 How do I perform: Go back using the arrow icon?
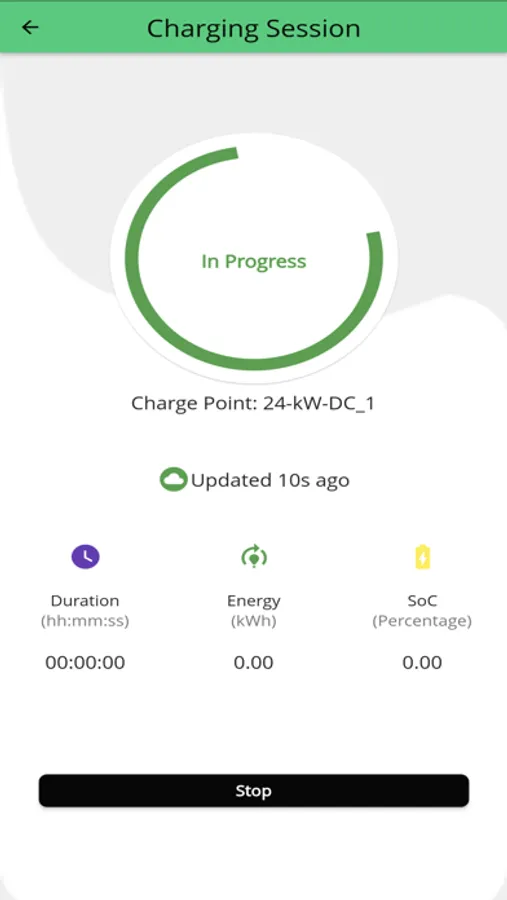(30, 28)
